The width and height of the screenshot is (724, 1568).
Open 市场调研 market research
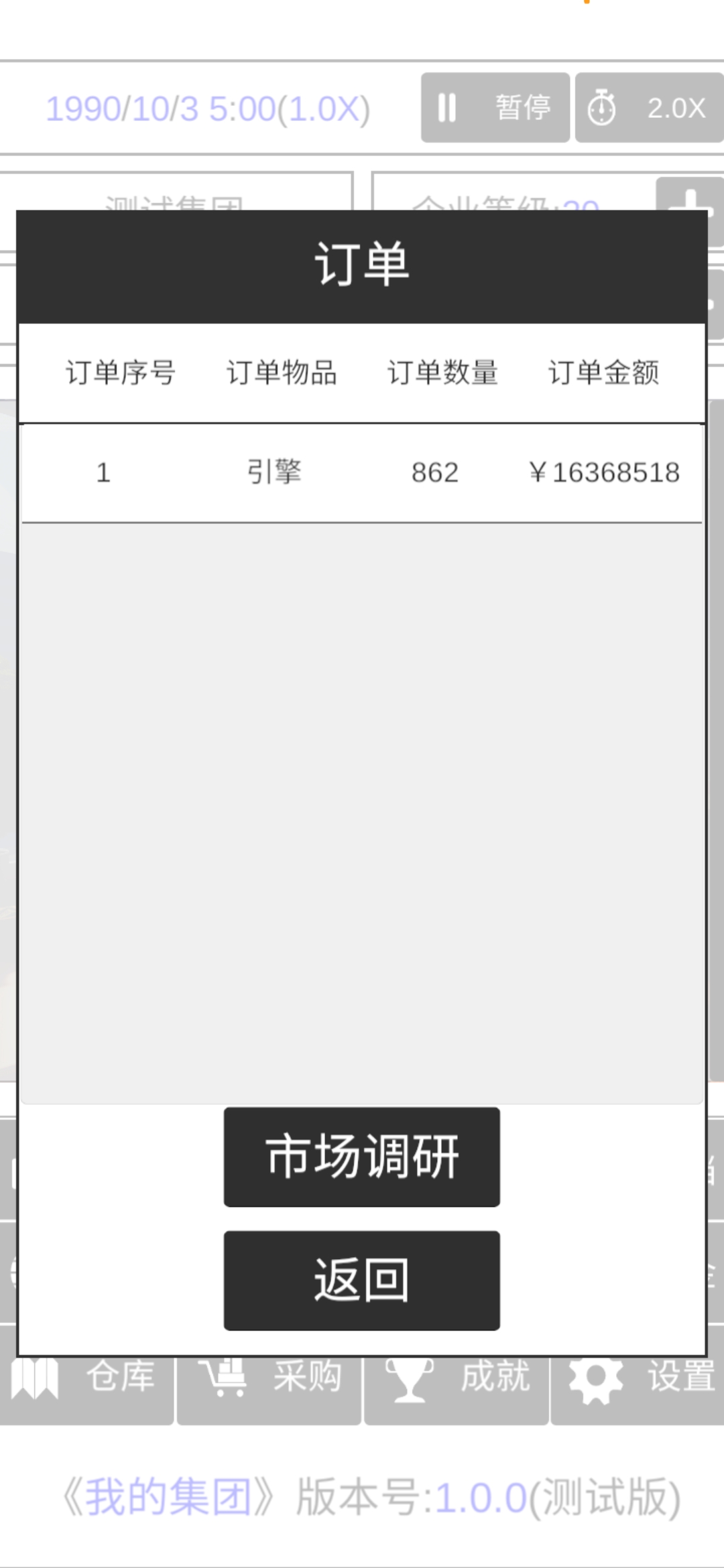(x=361, y=1157)
